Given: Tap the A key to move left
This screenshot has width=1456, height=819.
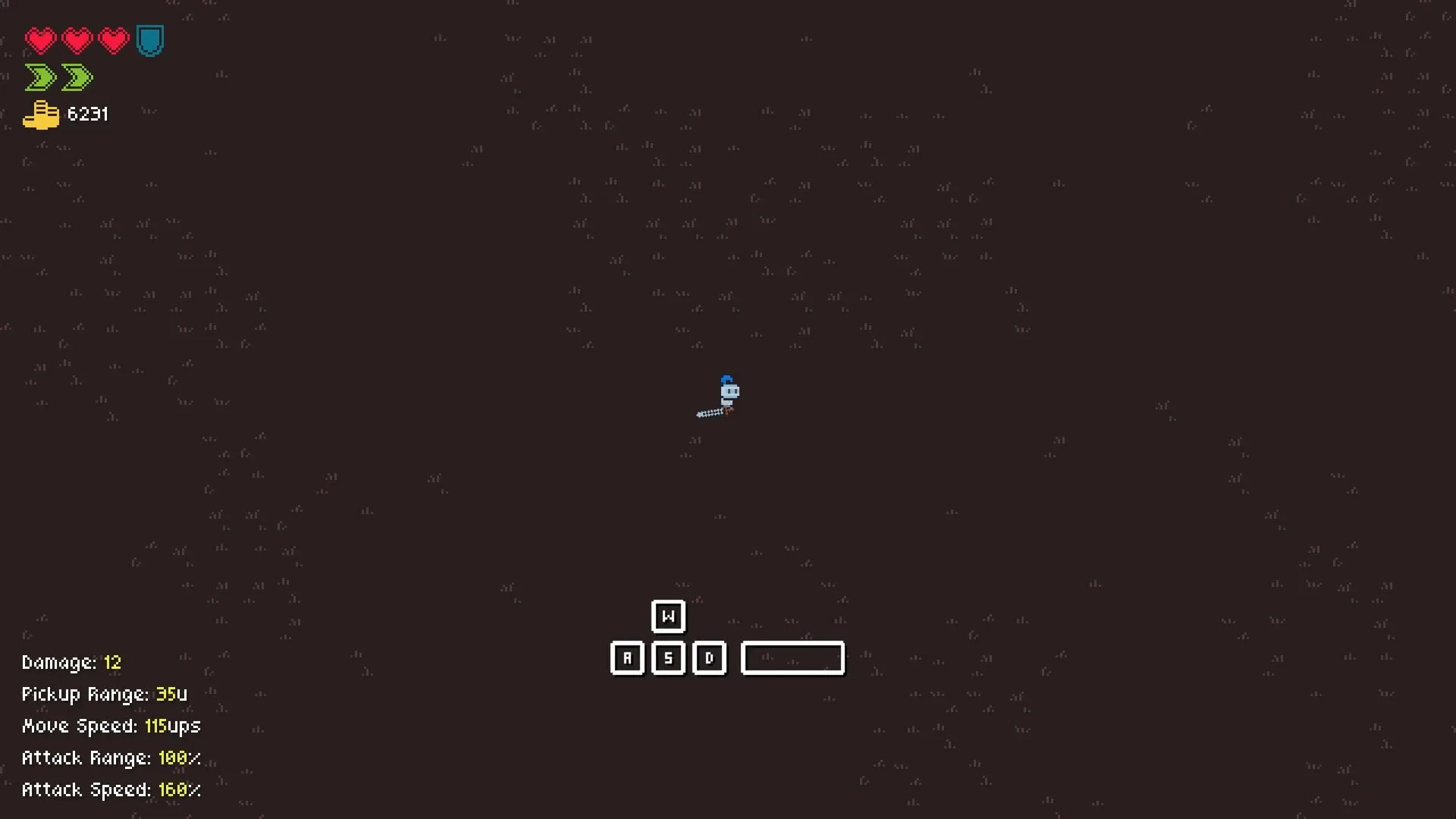Looking at the screenshot, I should coord(627,658).
